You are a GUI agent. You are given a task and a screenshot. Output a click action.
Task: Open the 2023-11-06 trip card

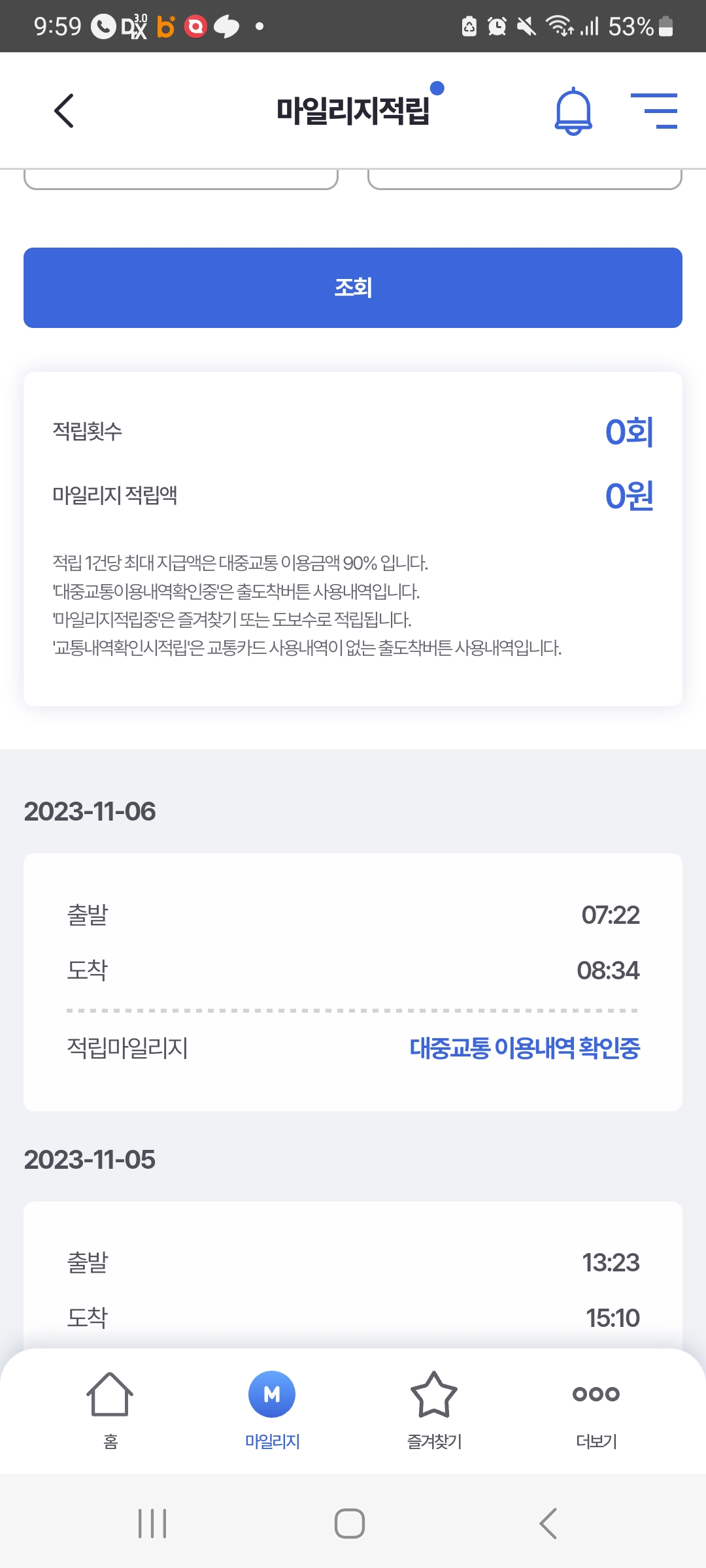tap(353, 981)
